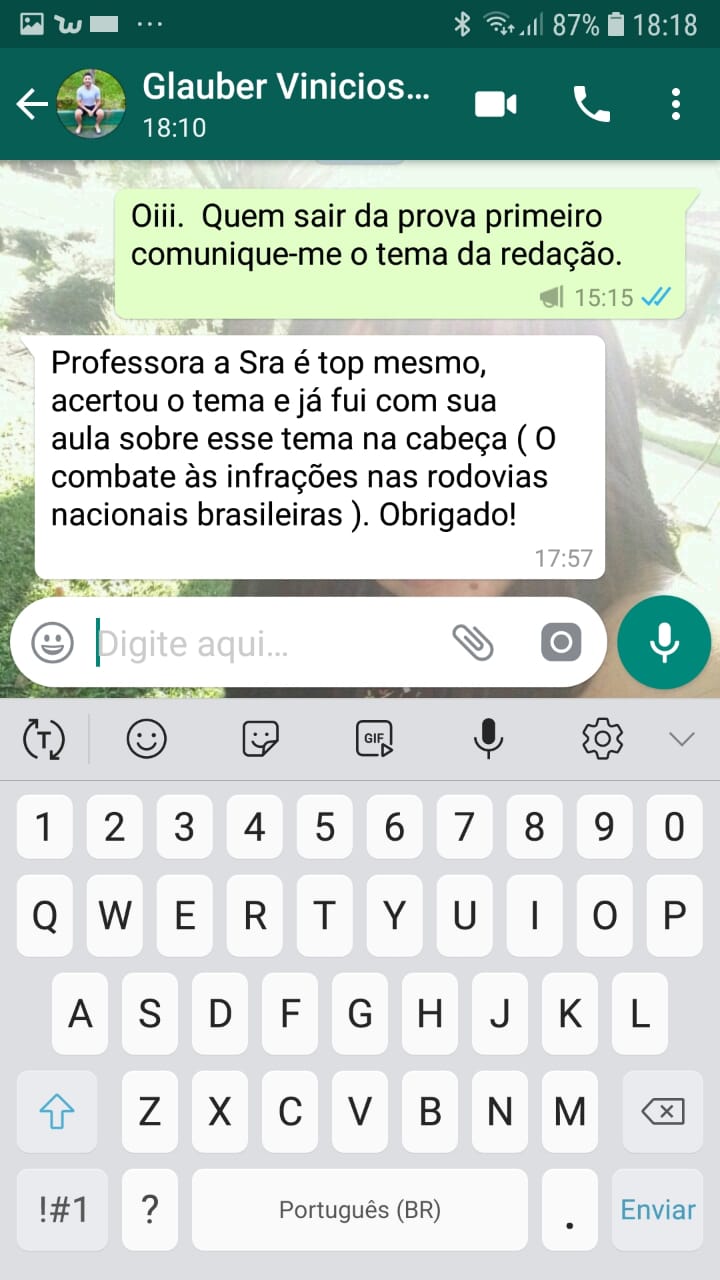Image resolution: width=720 pixels, height=1280 pixels.
Task: Open Glauber Vinicios contact info
Action: pyautogui.click(x=285, y=103)
